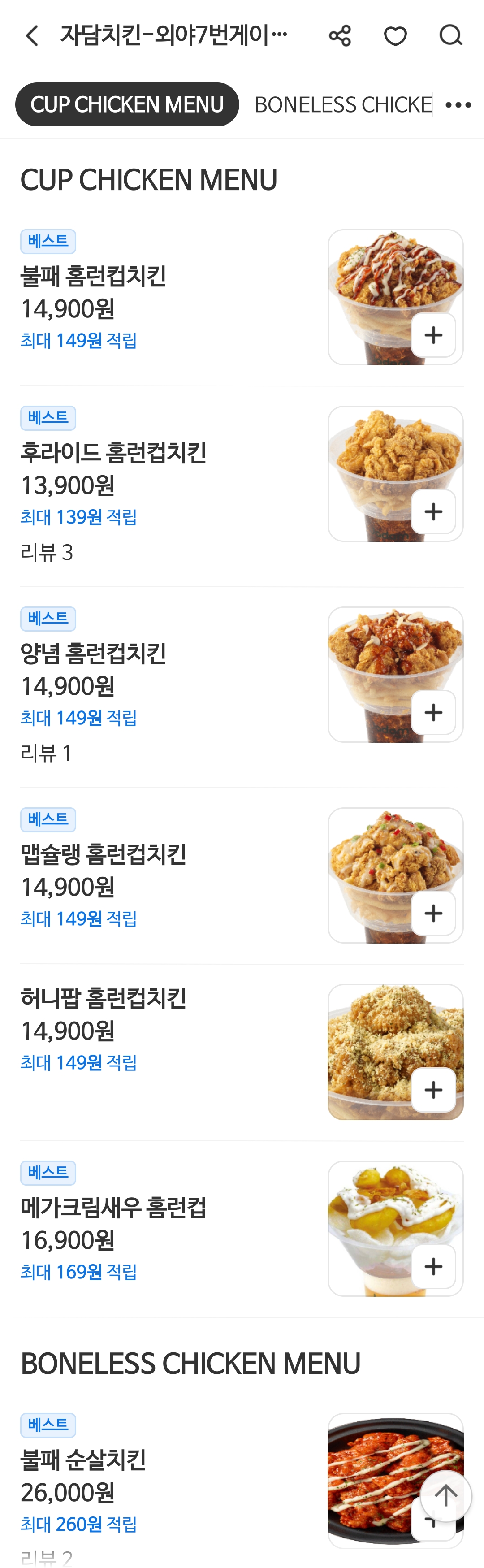Expand all menu categories with three dots

click(458, 105)
